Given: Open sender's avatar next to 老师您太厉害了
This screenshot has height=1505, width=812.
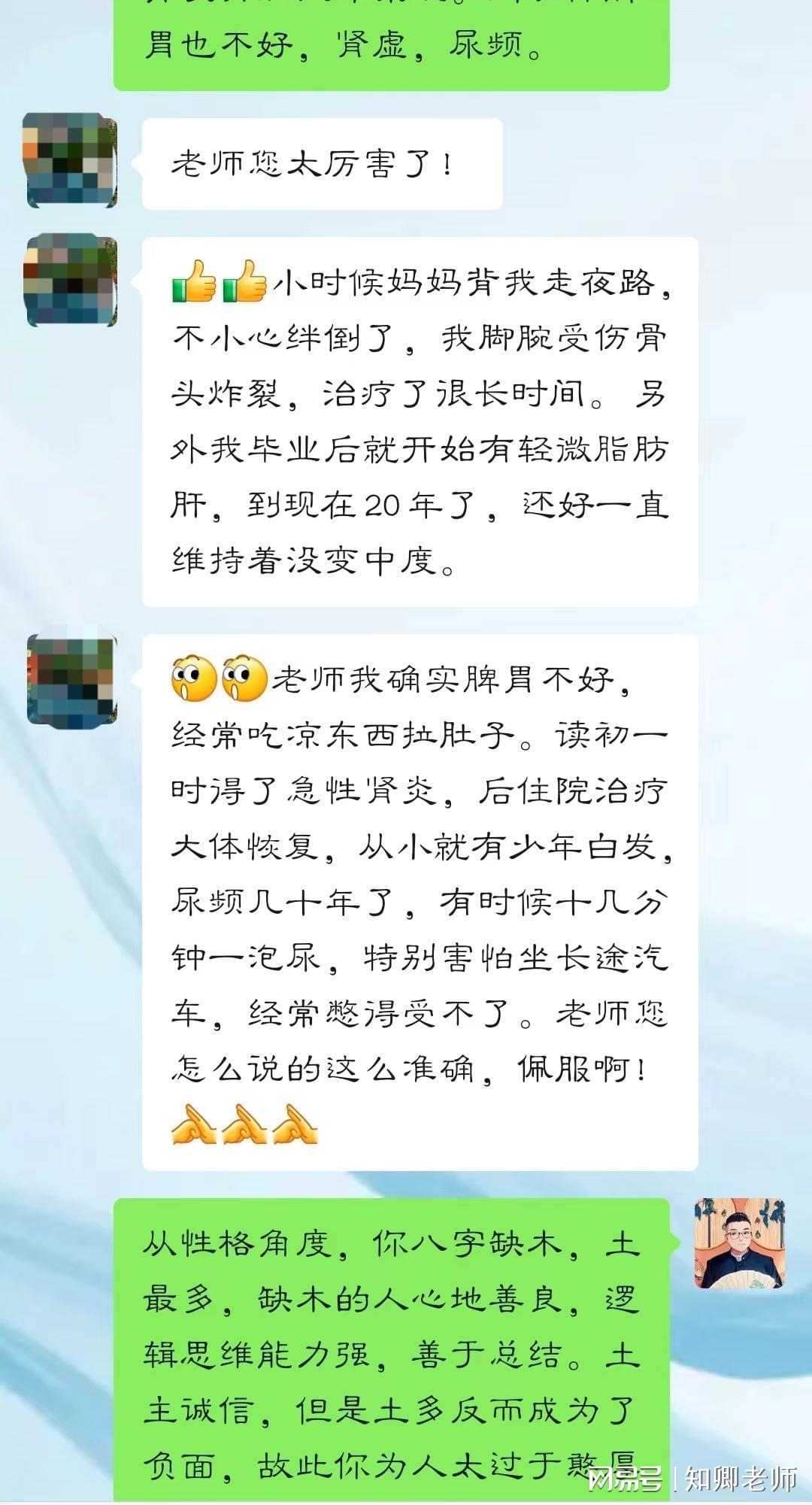Looking at the screenshot, I should [x=72, y=160].
